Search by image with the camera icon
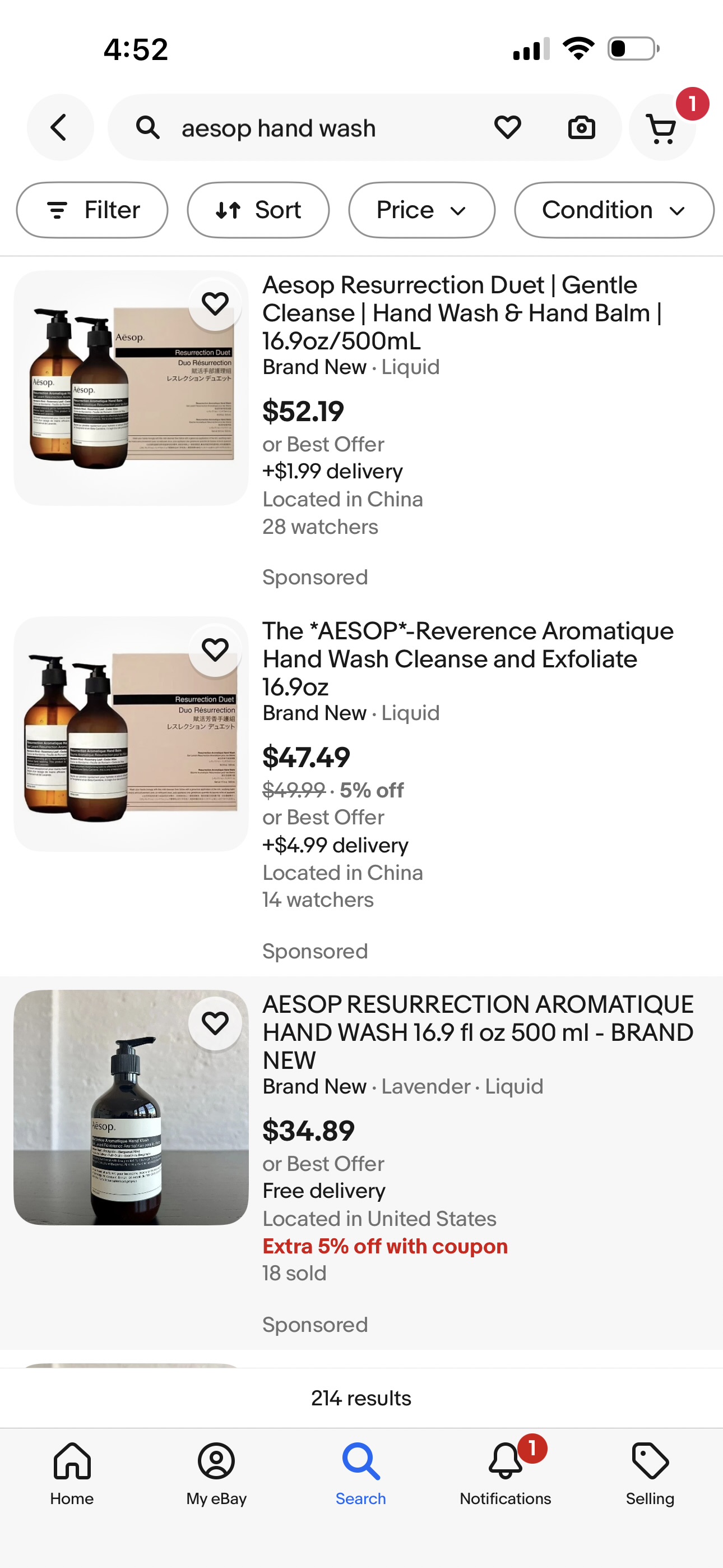The image size is (723, 1568). [581, 128]
